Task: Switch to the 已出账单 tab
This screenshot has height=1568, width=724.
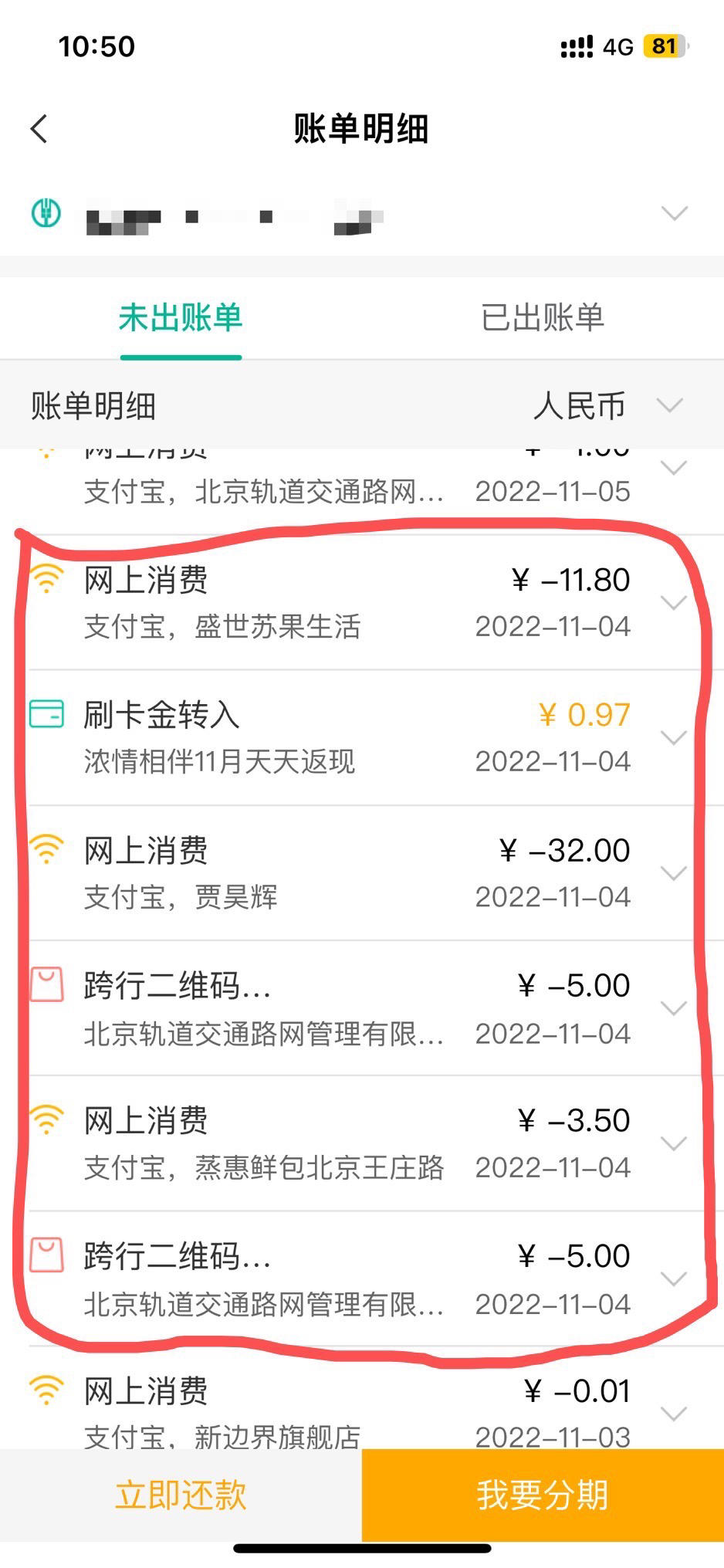Action: (x=543, y=318)
